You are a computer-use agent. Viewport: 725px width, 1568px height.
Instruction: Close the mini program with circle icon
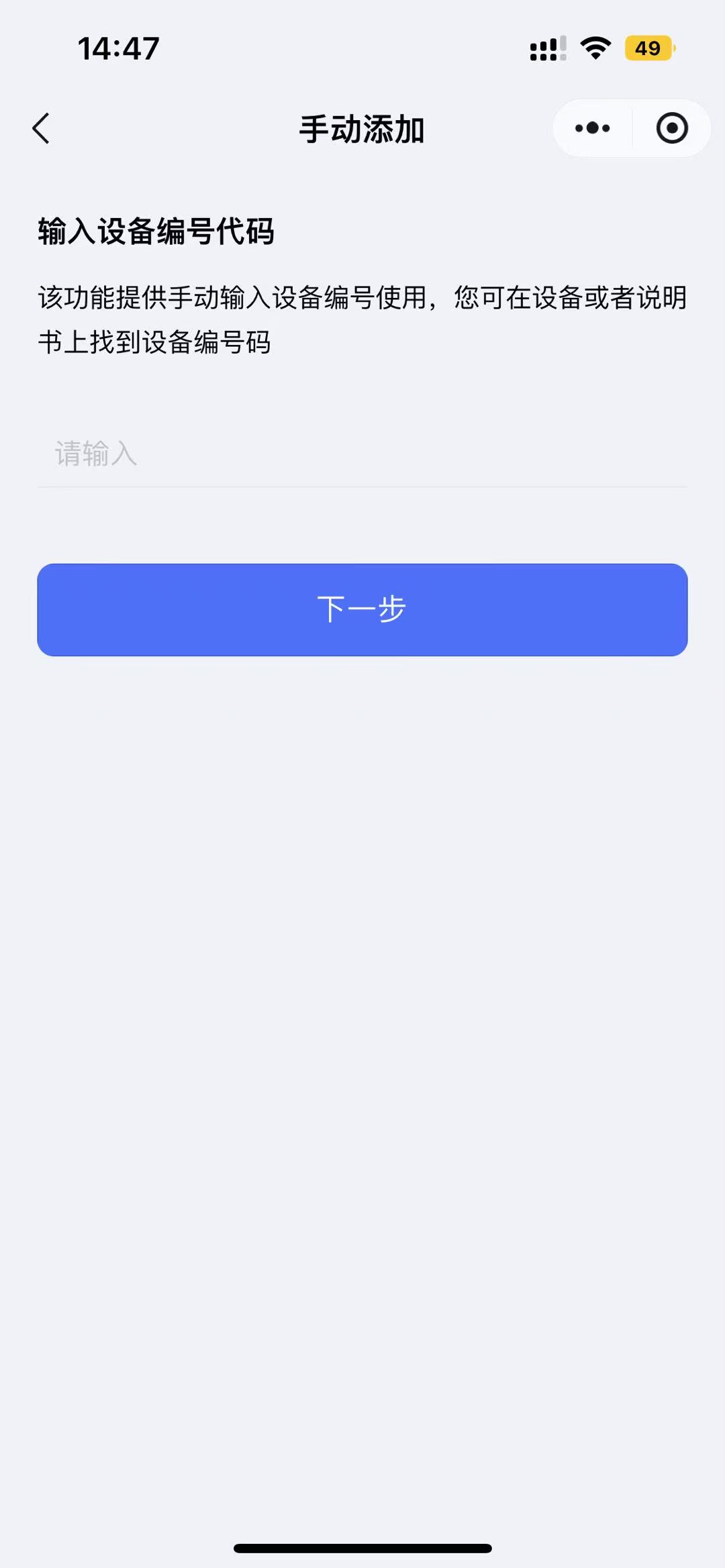click(x=672, y=128)
